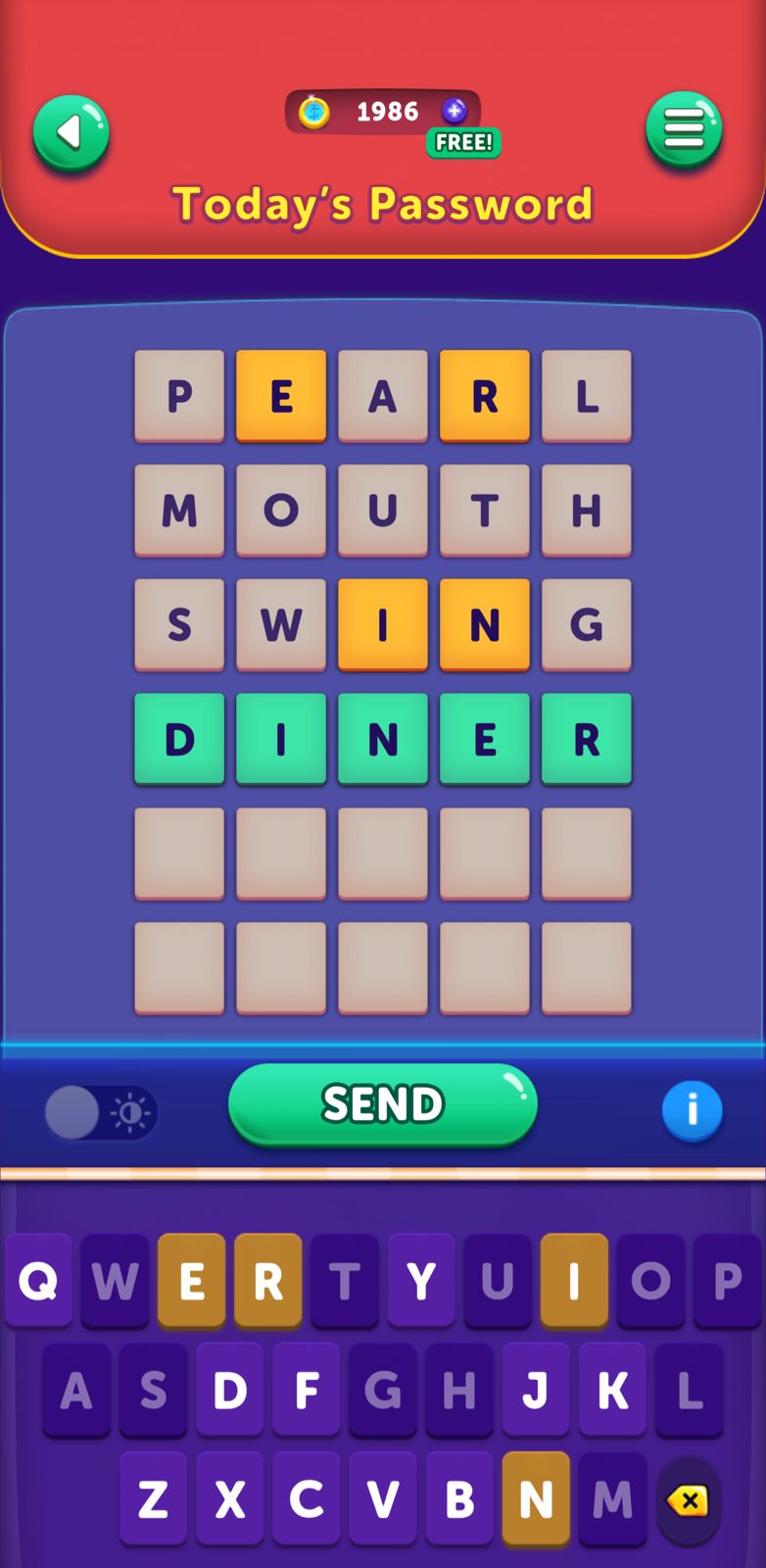Screen dimensions: 766x1568
Task: Tap the plus icon to get free coins
Action: click(455, 111)
